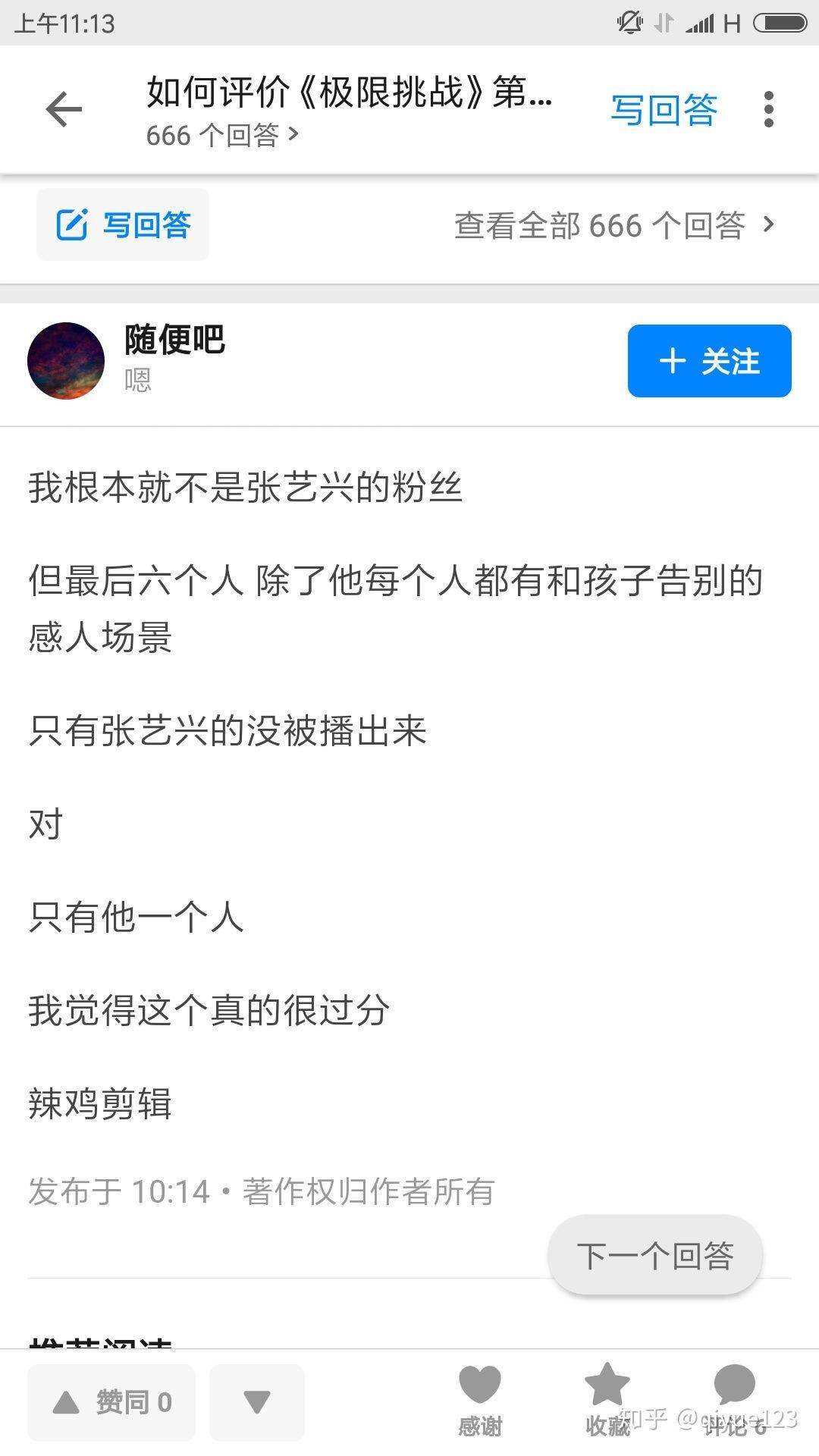Screen dimensions: 819x1456
Task: Tap the plus icon on the follow button
Action: (672, 362)
